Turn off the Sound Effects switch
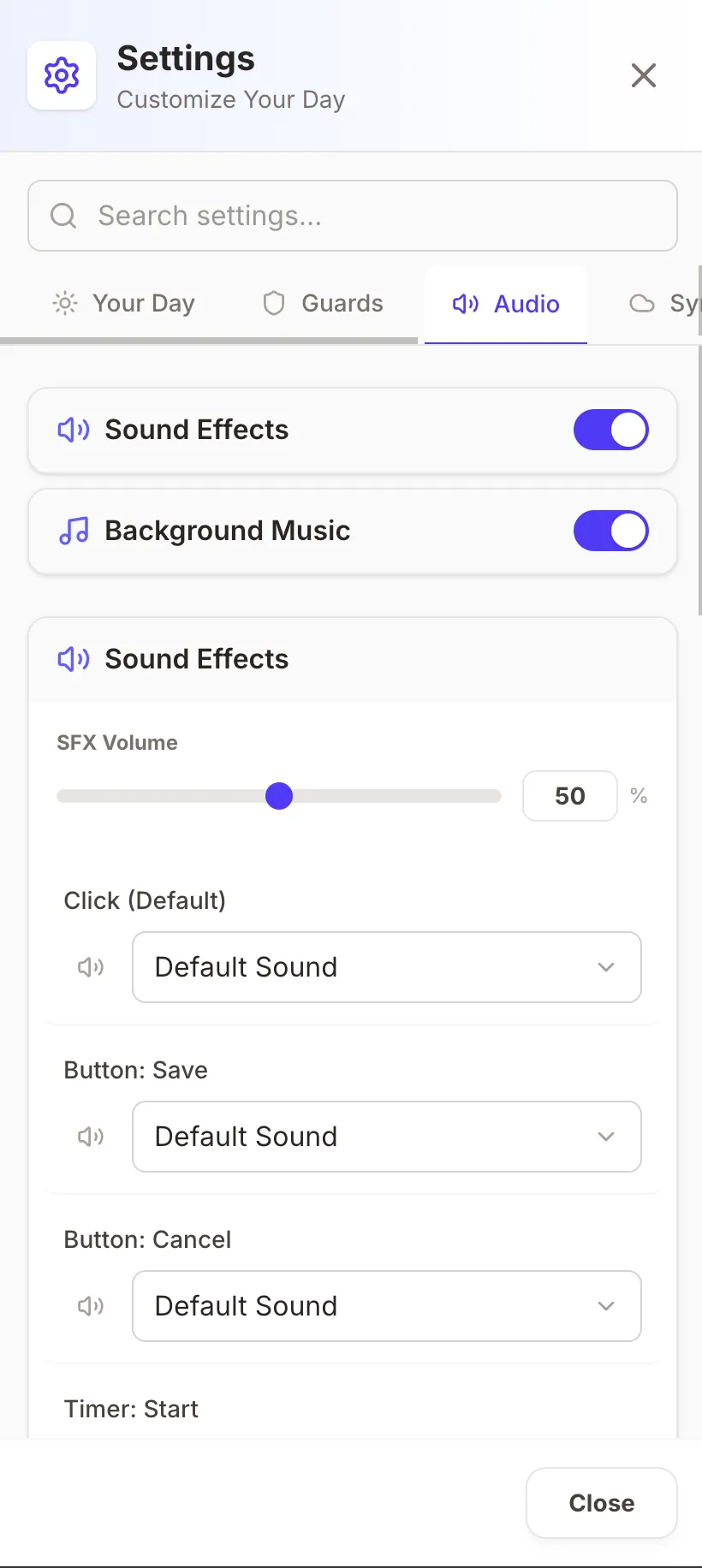The height and width of the screenshot is (1568, 702). pyautogui.click(x=610, y=430)
